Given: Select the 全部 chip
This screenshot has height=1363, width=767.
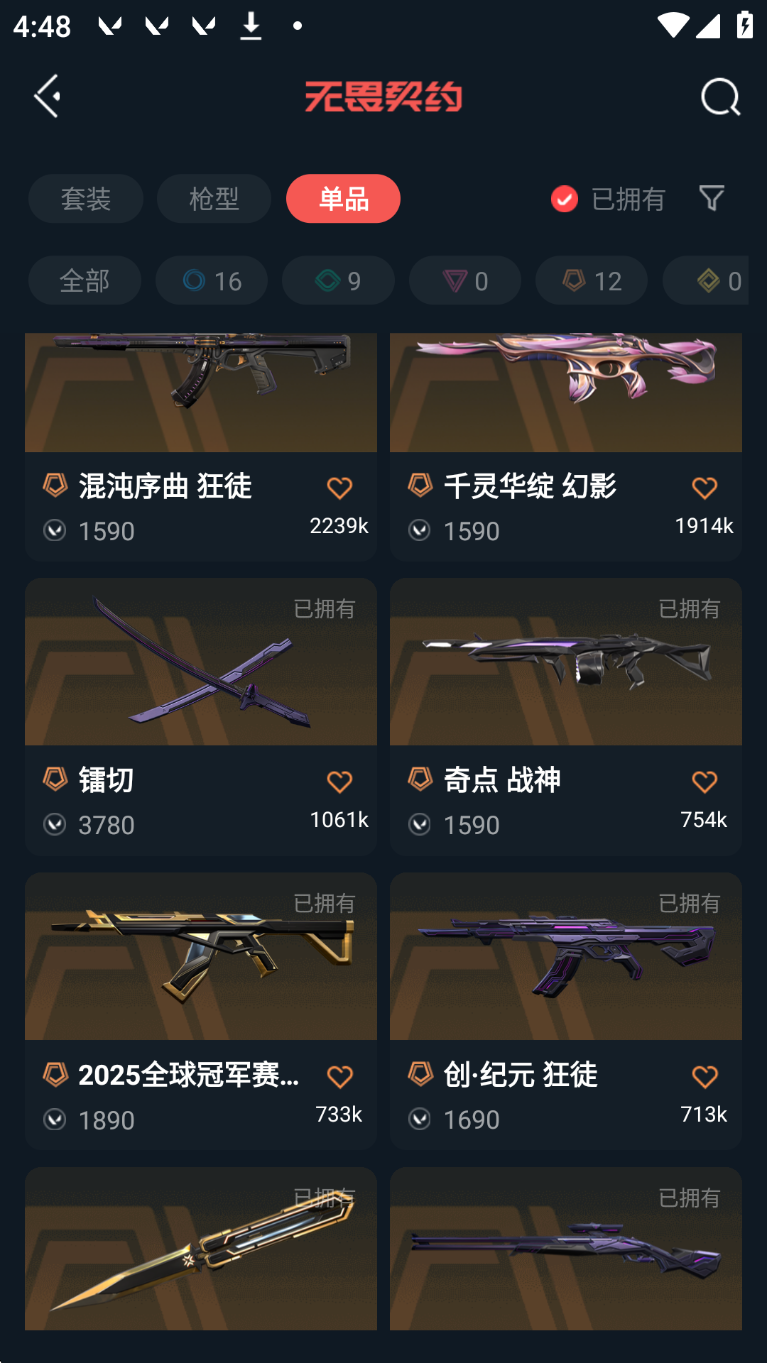Looking at the screenshot, I should click(x=85, y=280).
